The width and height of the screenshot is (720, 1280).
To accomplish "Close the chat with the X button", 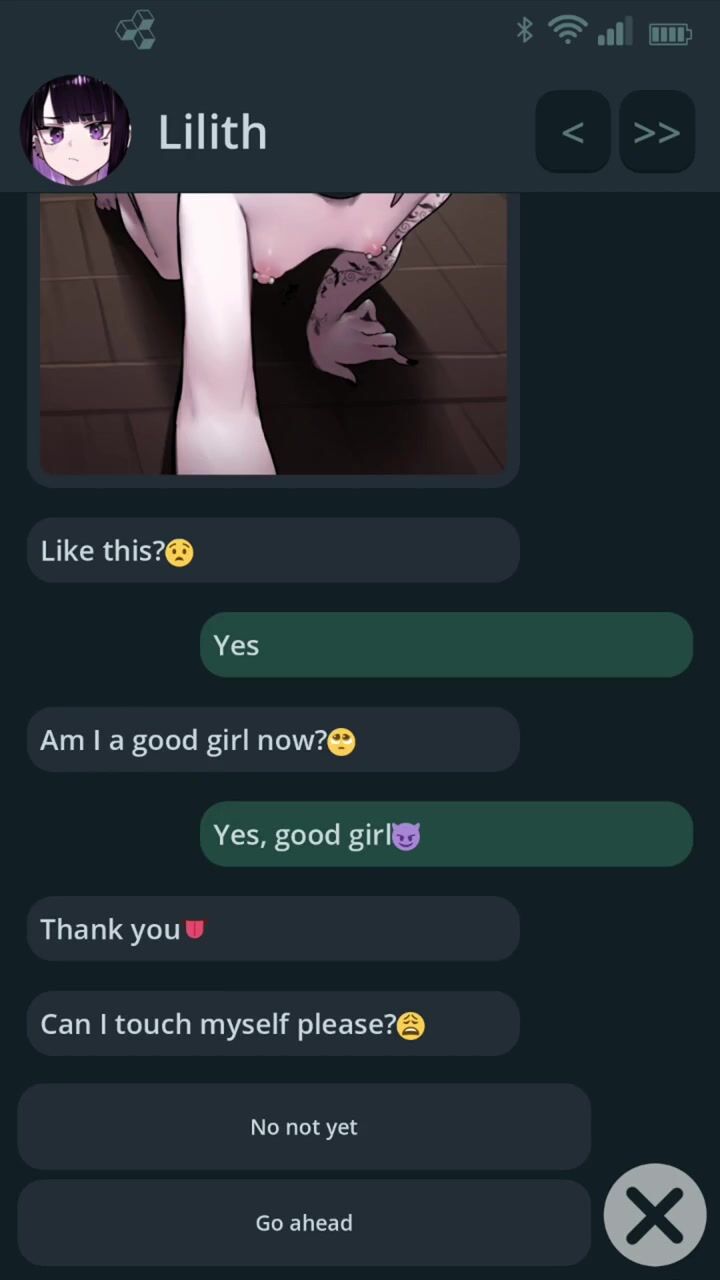I will click(x=655, y=1215).
